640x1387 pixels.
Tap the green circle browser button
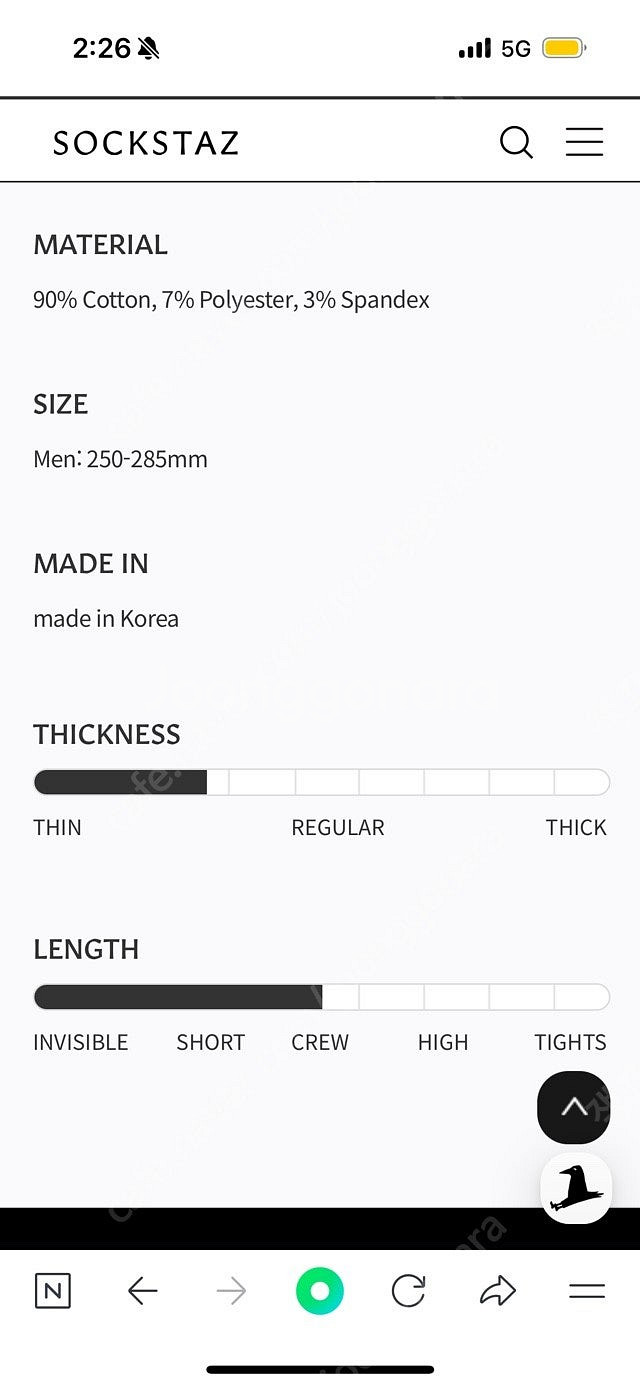click(320, 1291)
